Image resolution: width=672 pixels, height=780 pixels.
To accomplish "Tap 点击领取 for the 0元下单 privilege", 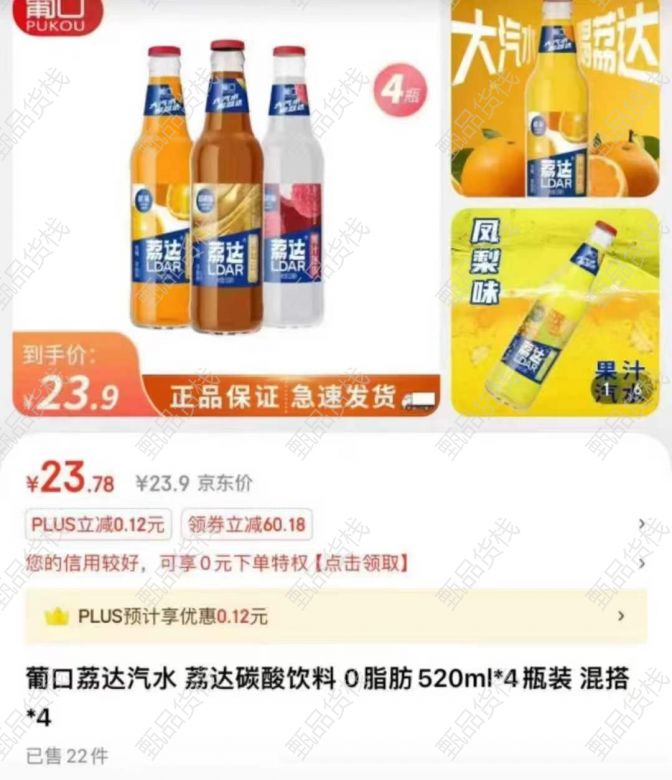I will pos(361,563).
